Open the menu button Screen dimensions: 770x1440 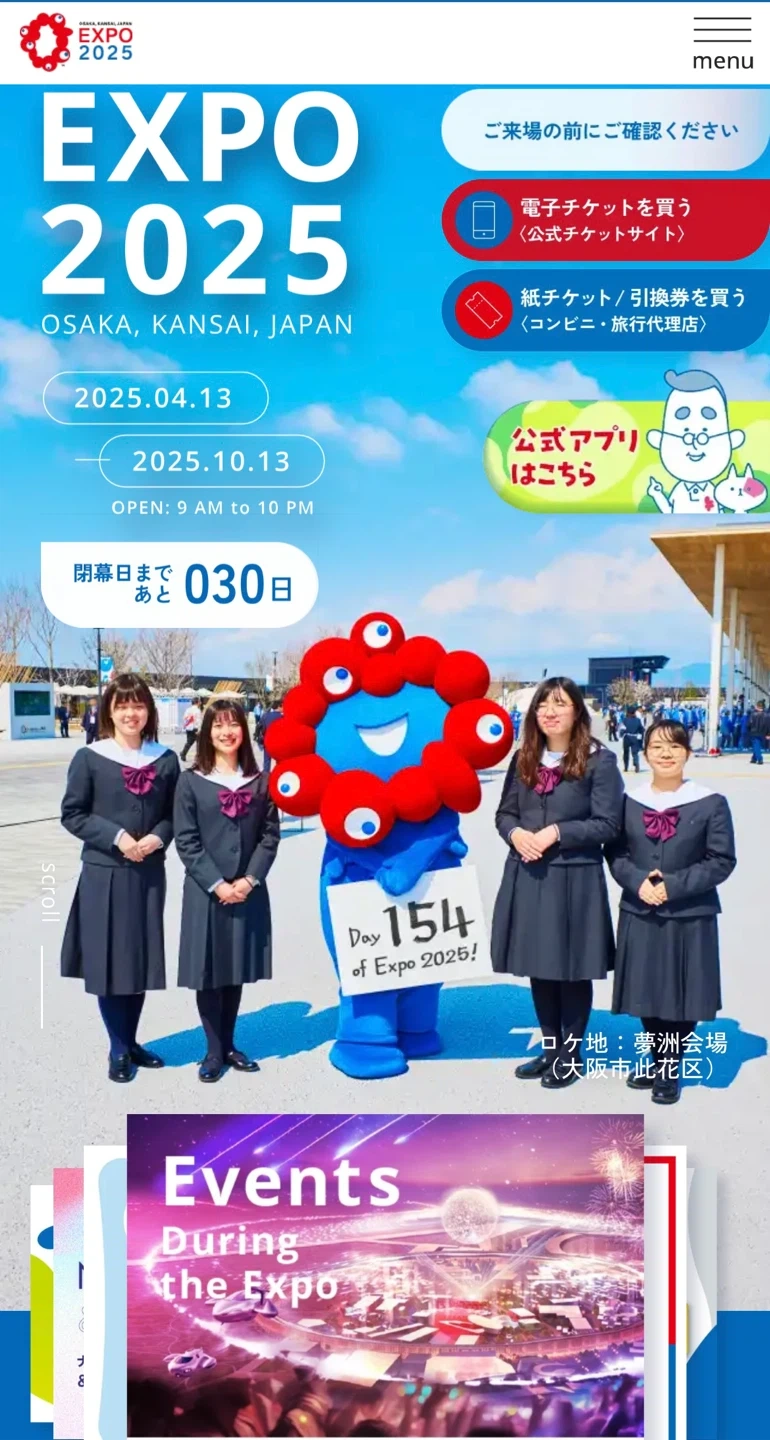(x=722, y=44)
